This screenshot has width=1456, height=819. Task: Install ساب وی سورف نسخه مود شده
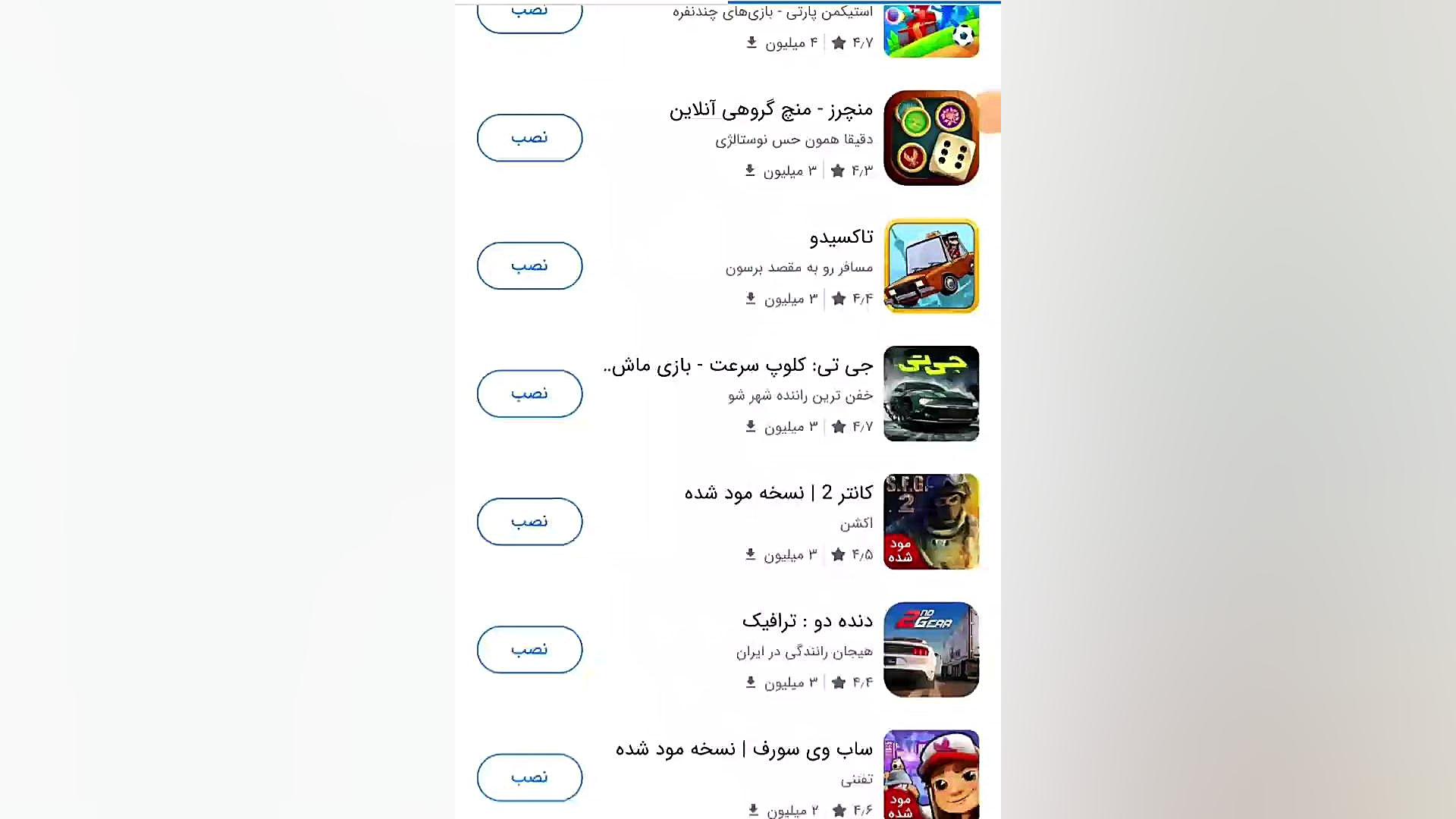pyautogui.click(x=529, y=777)
